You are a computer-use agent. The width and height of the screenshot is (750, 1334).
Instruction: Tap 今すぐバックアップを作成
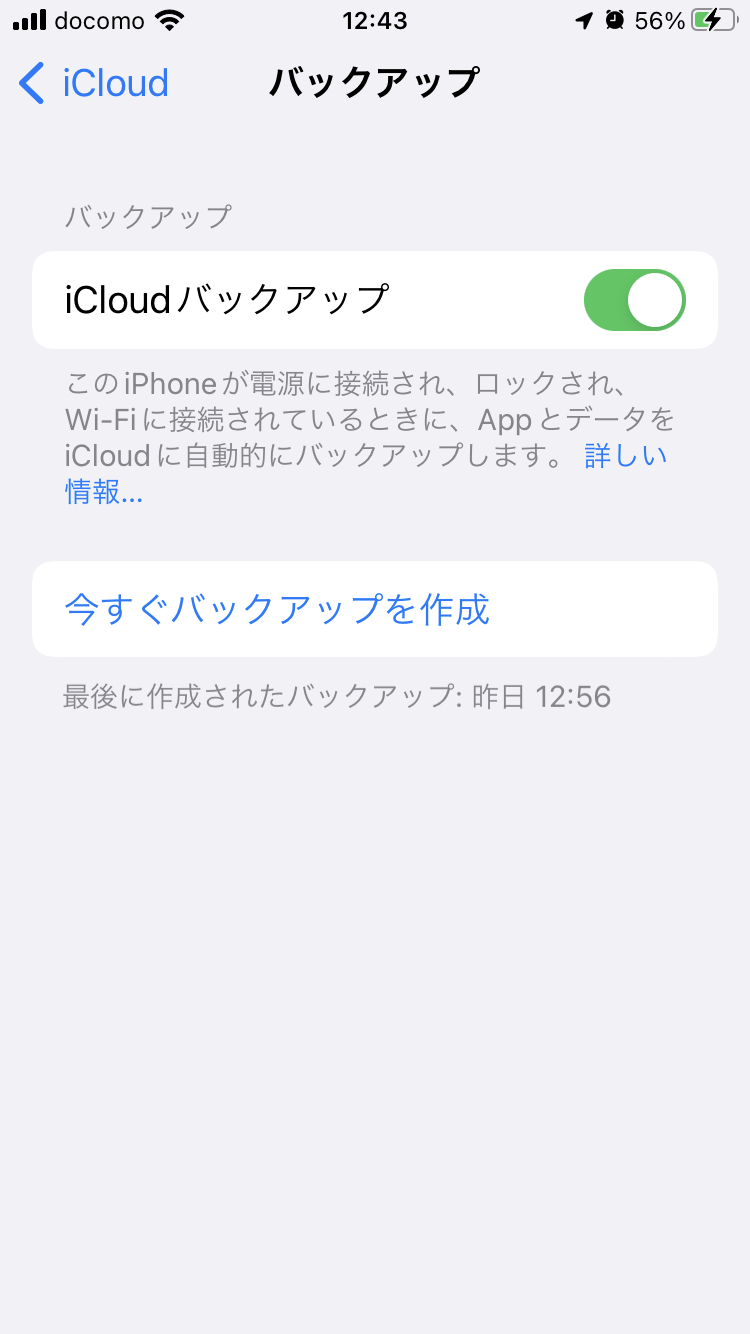pos(277,609)
